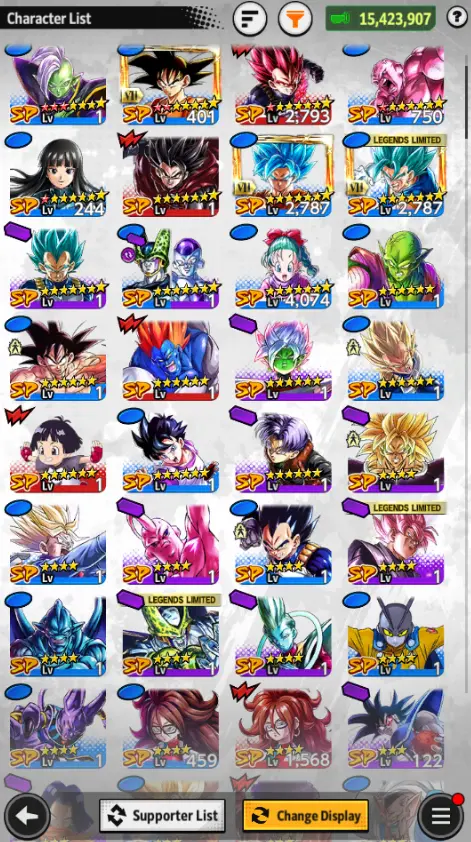Open the hamburger menu button
471x842 pixels.
(x=441, y=817)
